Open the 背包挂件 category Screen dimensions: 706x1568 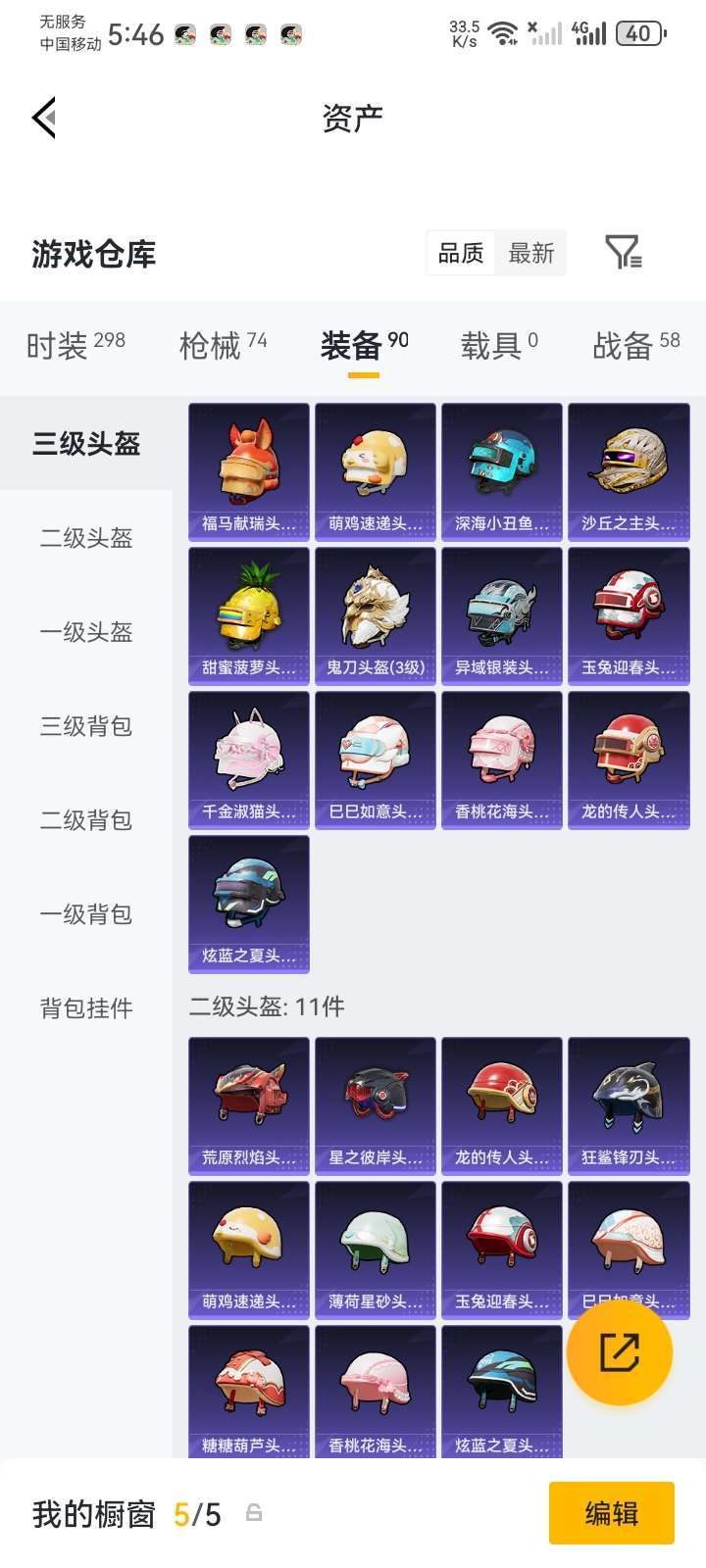[x=86, y=1008]
